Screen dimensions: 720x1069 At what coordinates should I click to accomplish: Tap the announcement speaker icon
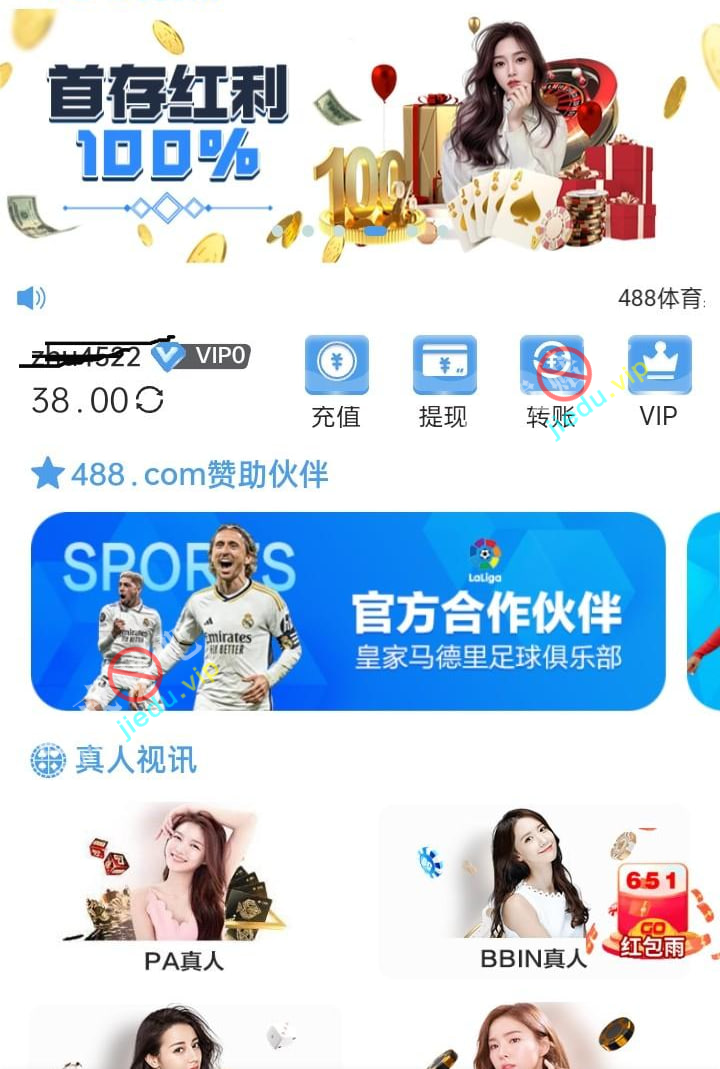[31, 298]
